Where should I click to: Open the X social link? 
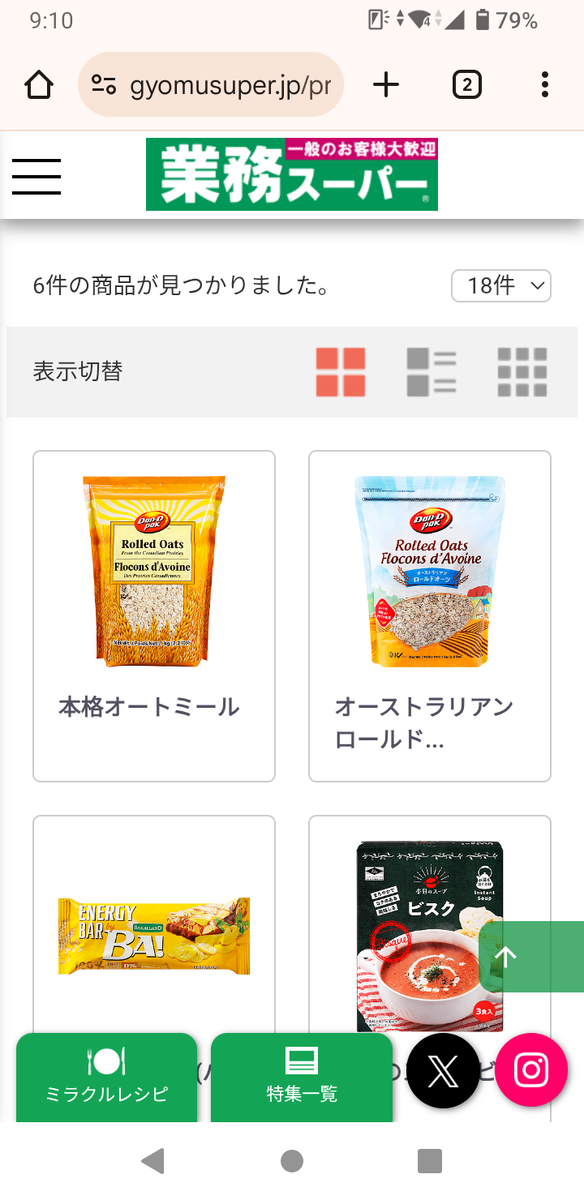click(442, 1071)
